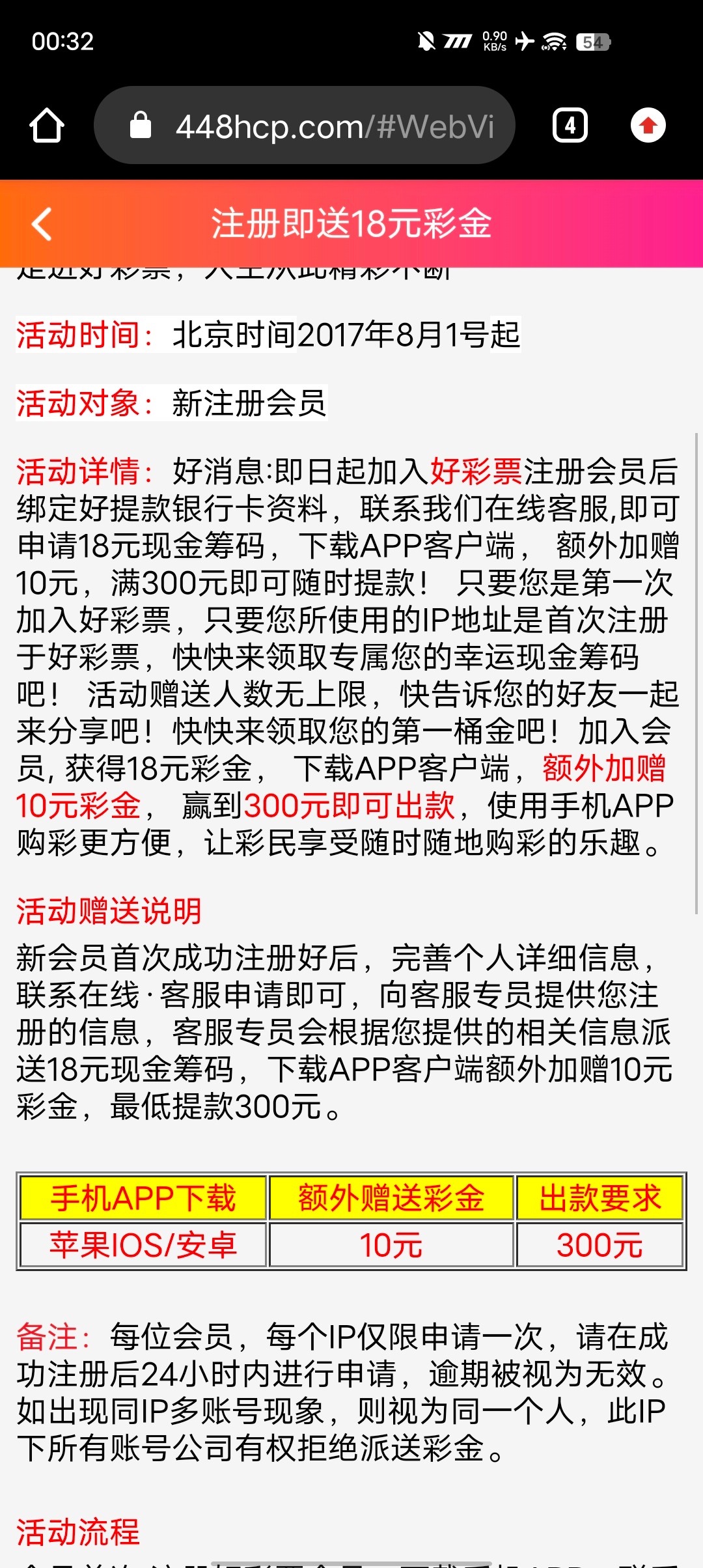Tap the red upward arrow browser icon
Viewport: 703px width, 1568px height.
[648, 126]
